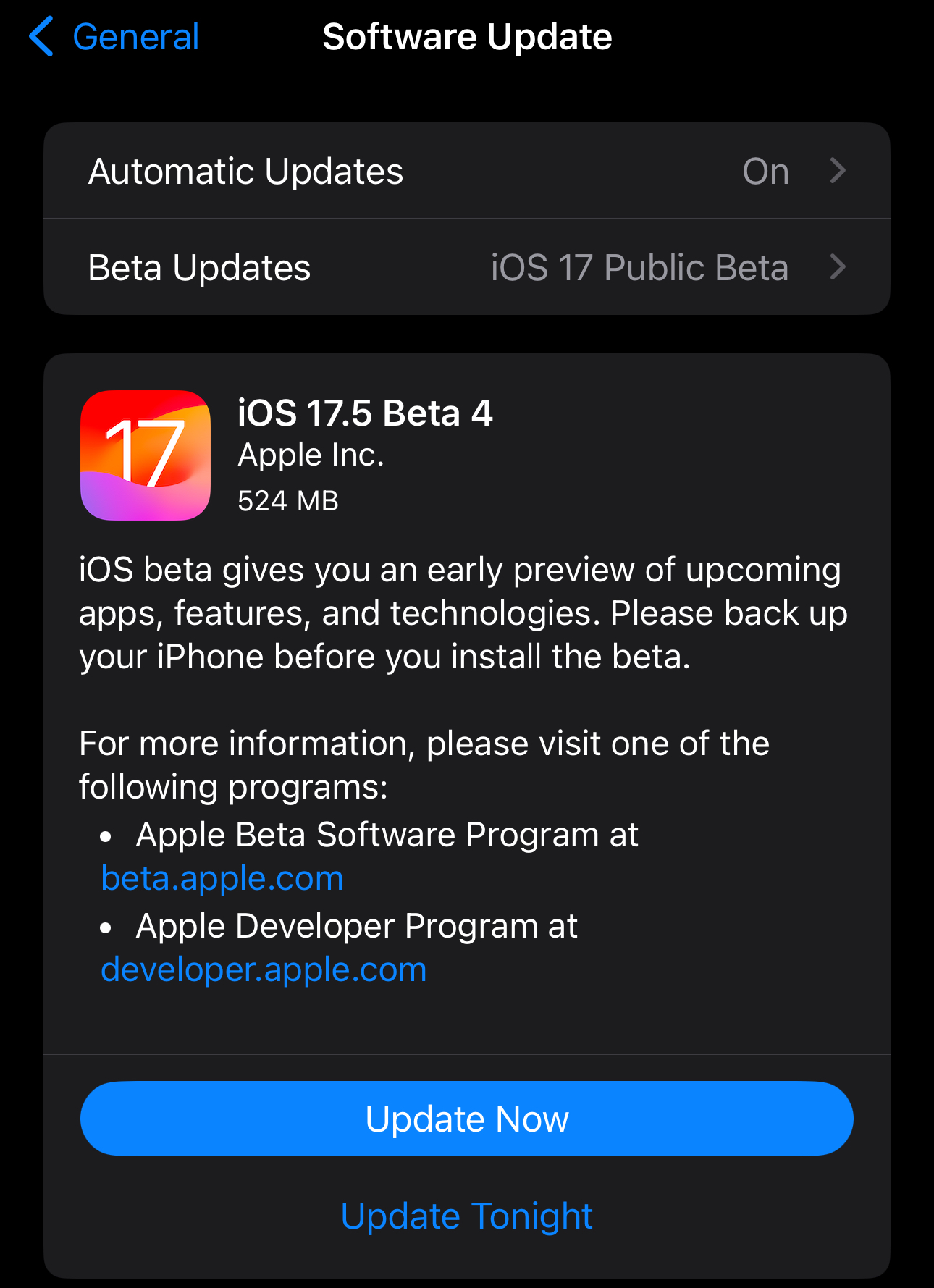Schedule install with Update Tonight
The image size is (934, 1288).
click(466, 1216)
